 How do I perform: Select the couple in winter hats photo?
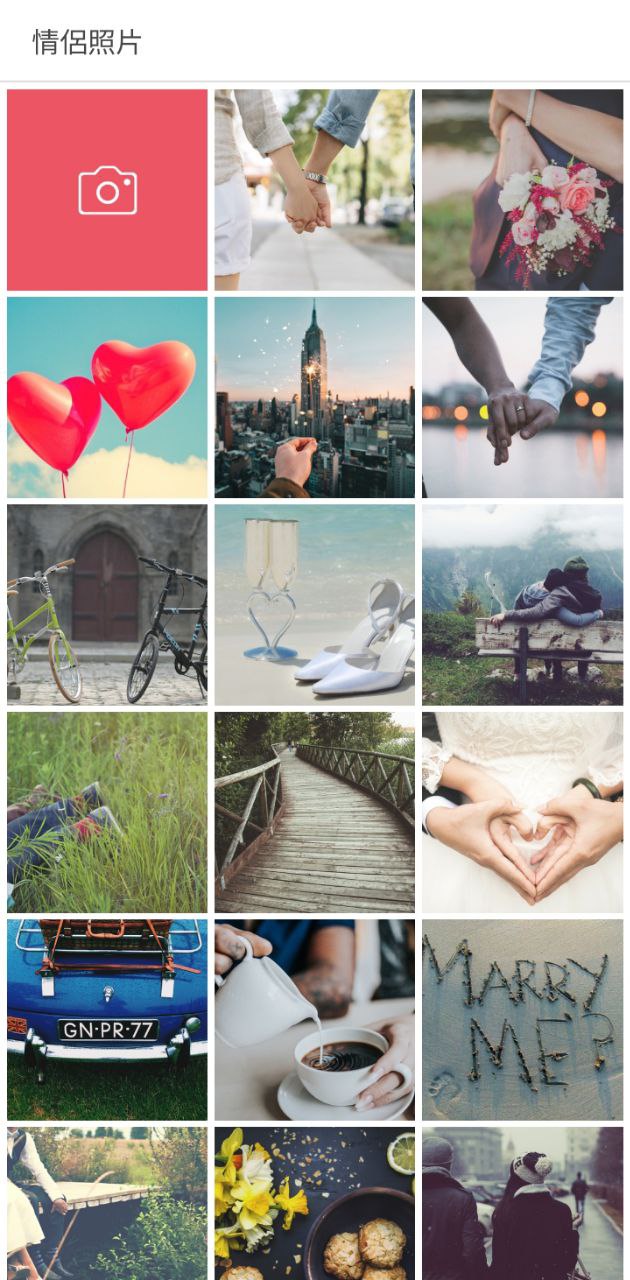coord(522,1204)
